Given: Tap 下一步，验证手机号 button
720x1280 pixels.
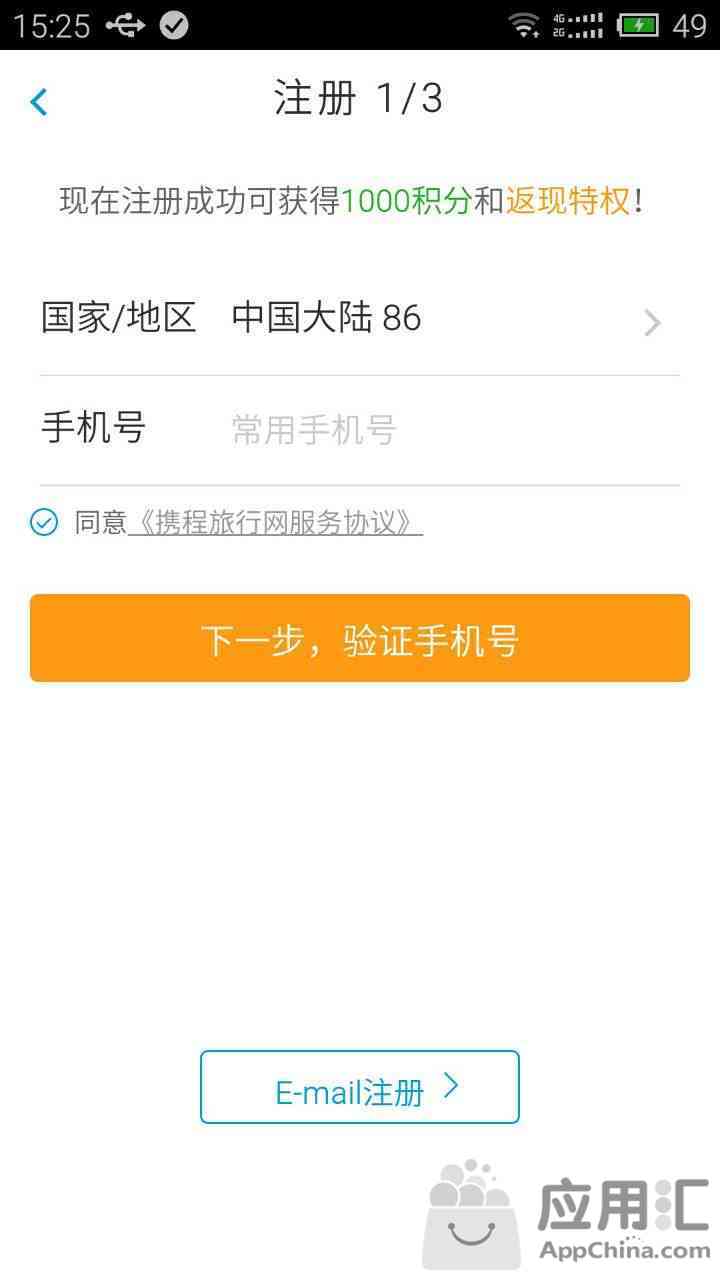Looking at the screenshot, I should pos(360,638).
